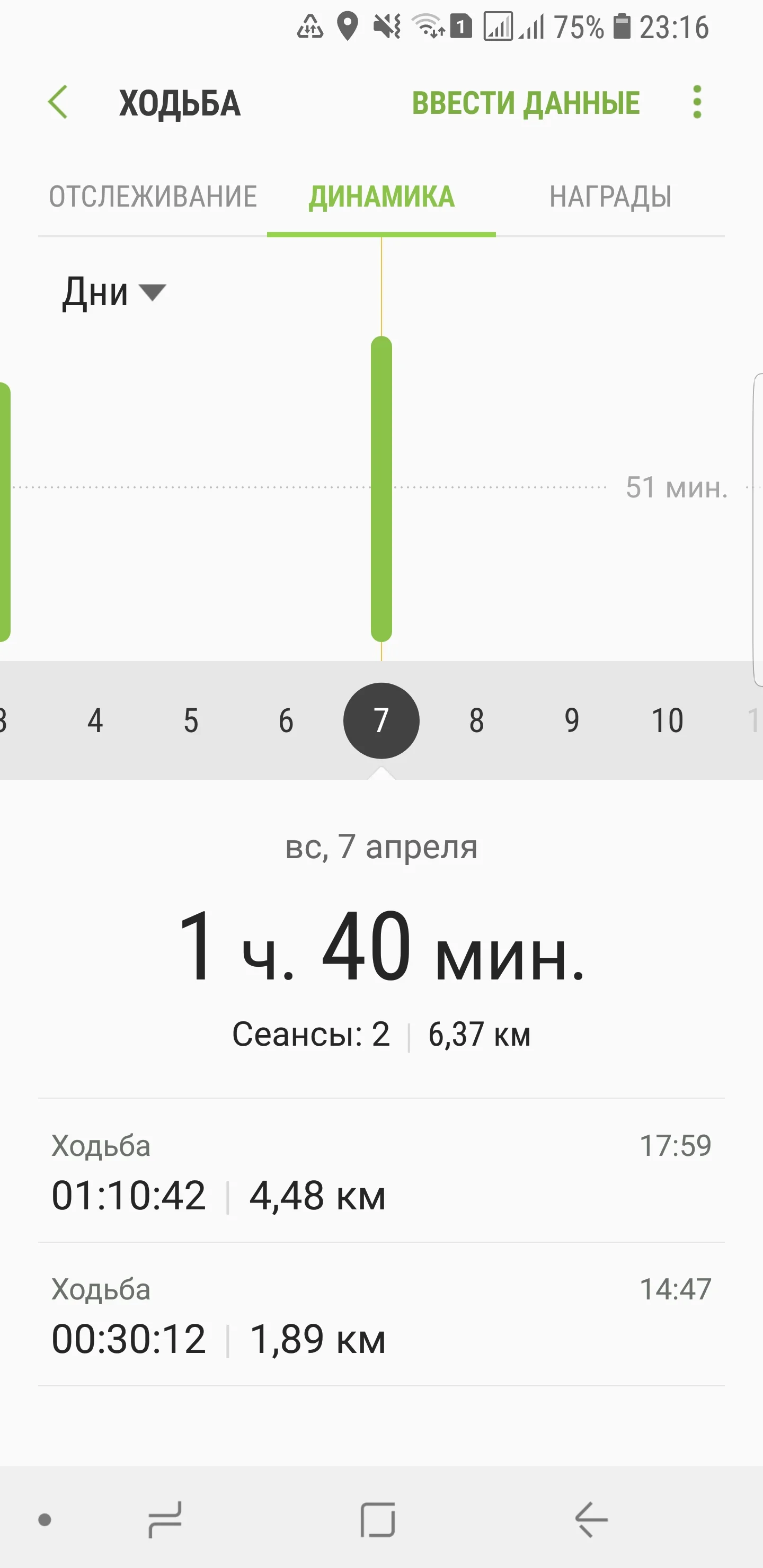The height and width of the screenshot is (1568, 763).
Task: Expand the Дни period dropdown
Action: click(114, 293)
